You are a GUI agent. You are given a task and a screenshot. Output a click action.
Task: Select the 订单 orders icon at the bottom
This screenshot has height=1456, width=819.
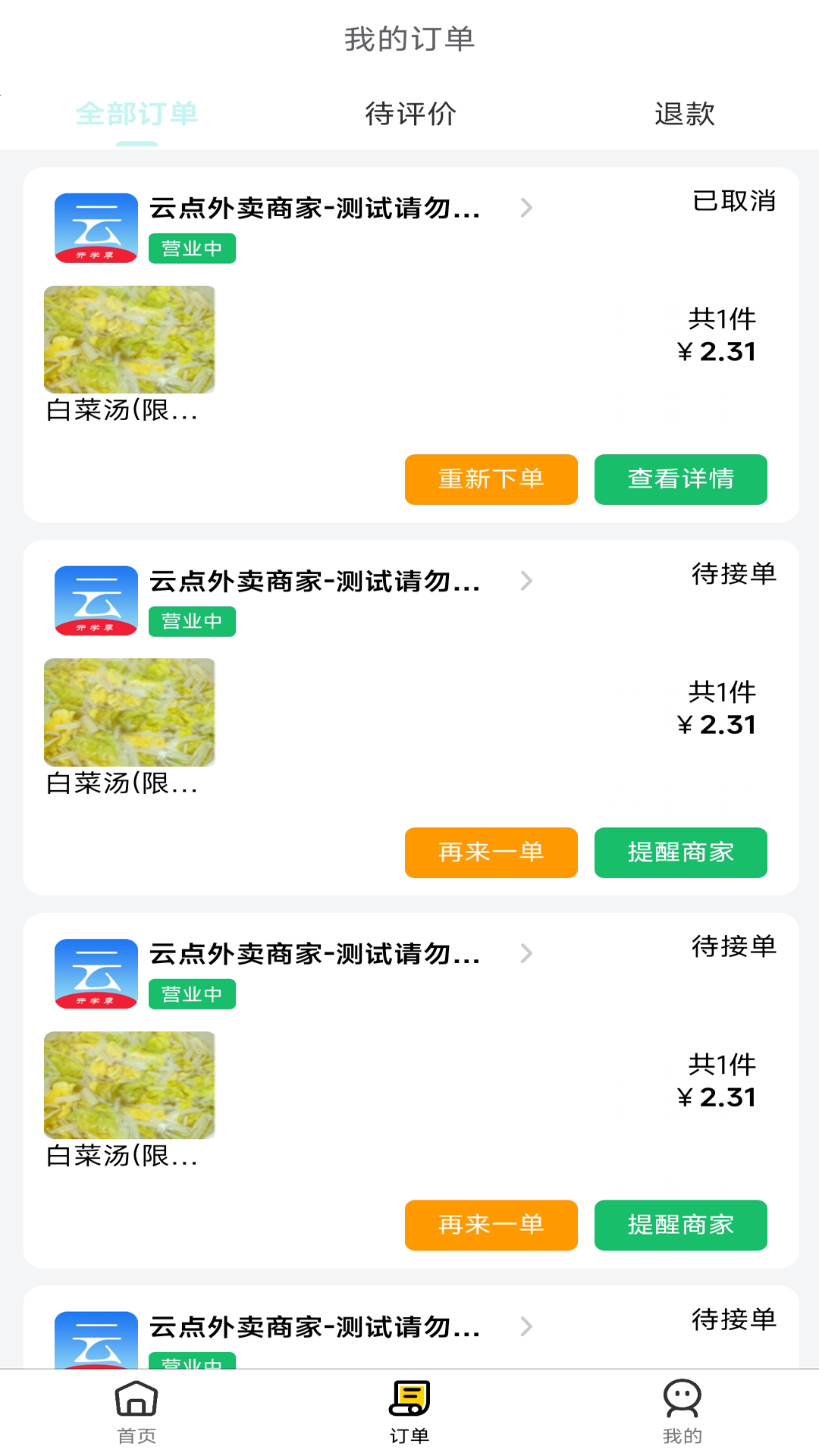[x=409, y=1407]
